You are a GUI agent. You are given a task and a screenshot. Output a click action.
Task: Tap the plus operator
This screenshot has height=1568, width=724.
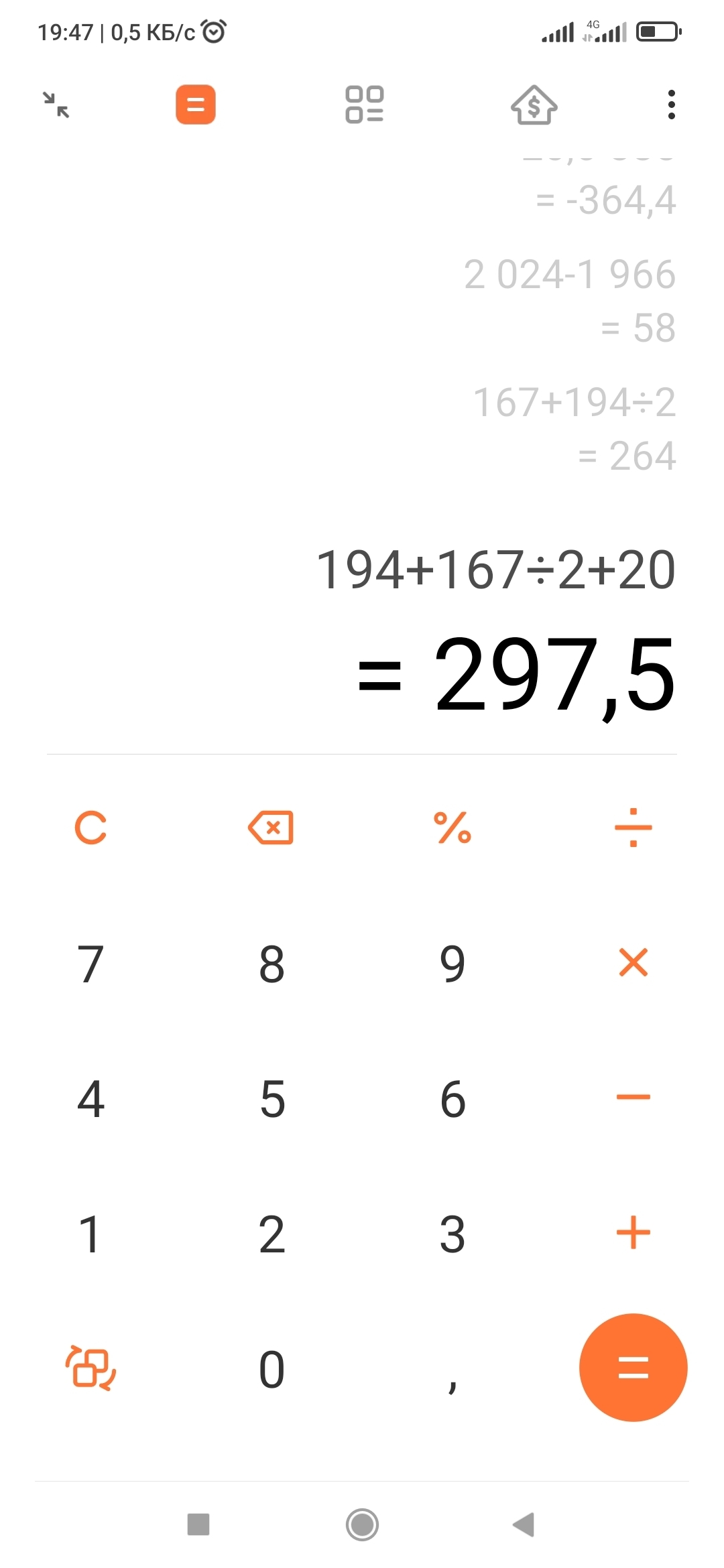pos(633,1233)
